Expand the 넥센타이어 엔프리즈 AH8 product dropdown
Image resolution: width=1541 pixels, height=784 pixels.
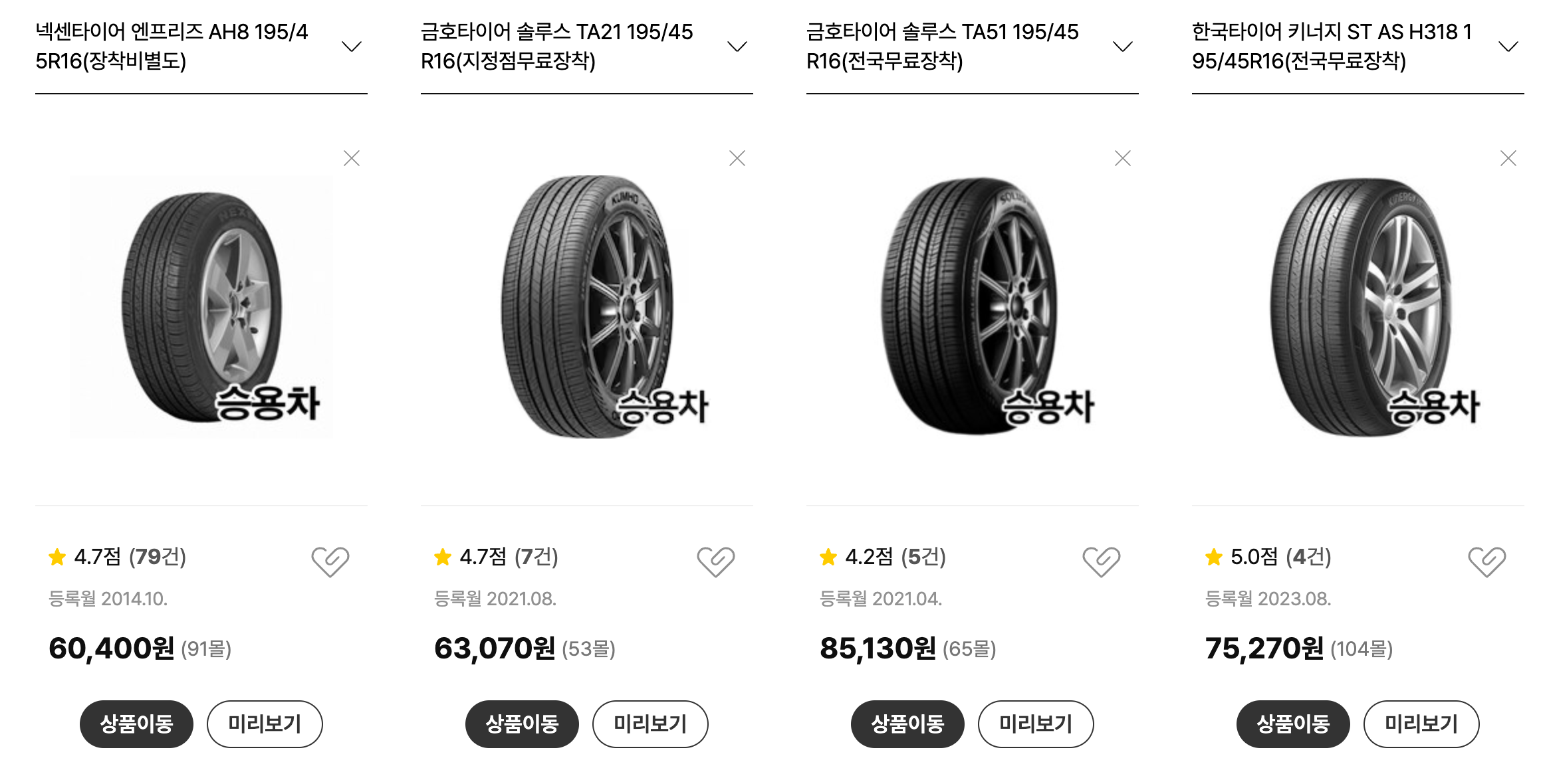[351, 47]
